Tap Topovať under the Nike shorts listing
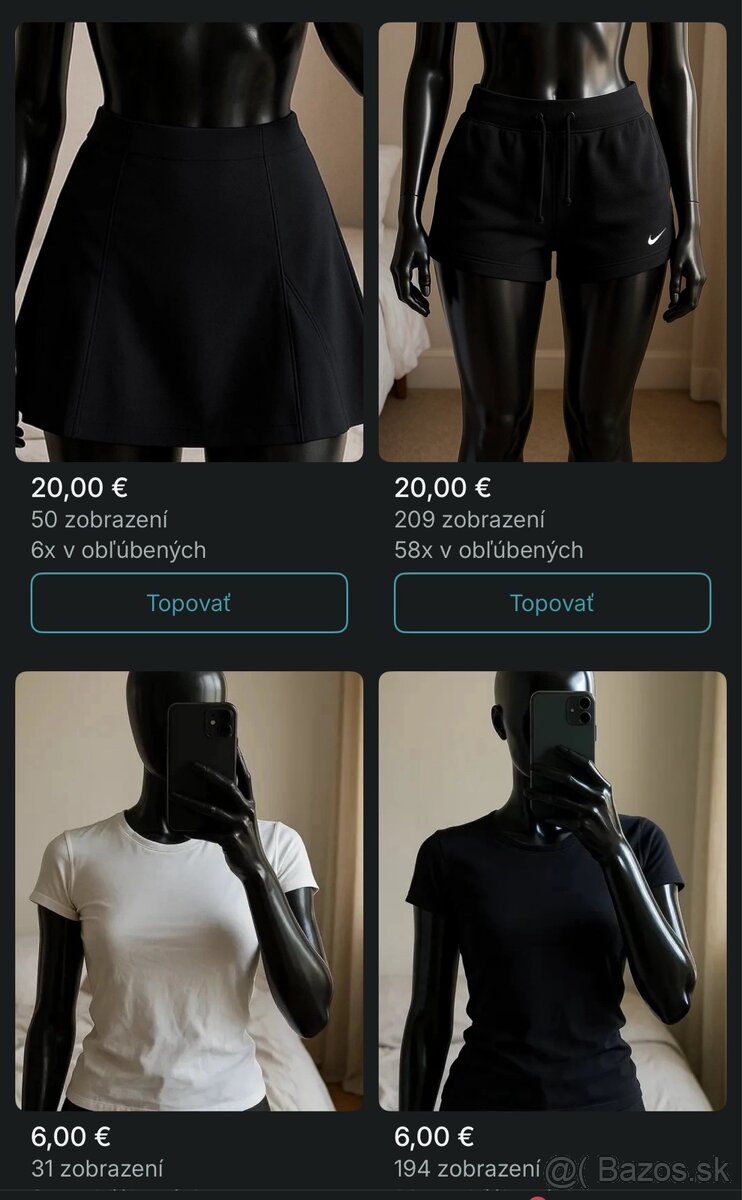This screenshot has width=742, height=1200. click(x=552, y=603)
